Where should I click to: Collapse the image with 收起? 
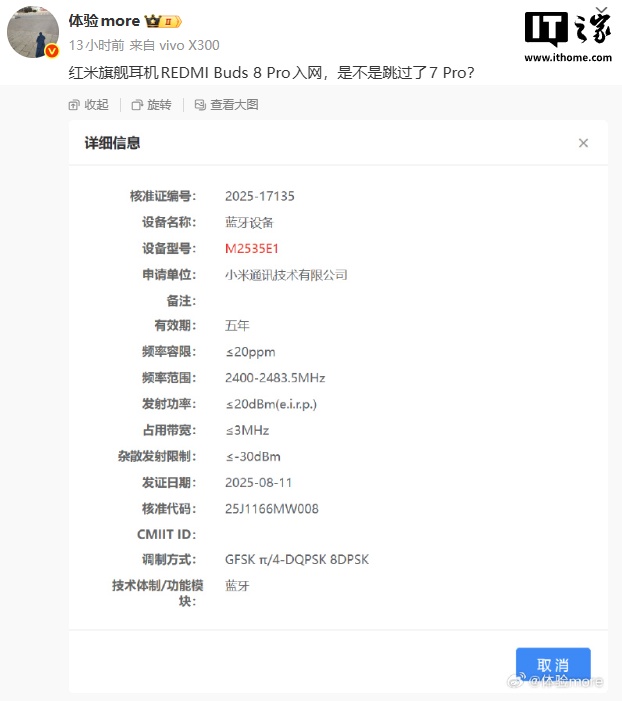pos(89,104)
